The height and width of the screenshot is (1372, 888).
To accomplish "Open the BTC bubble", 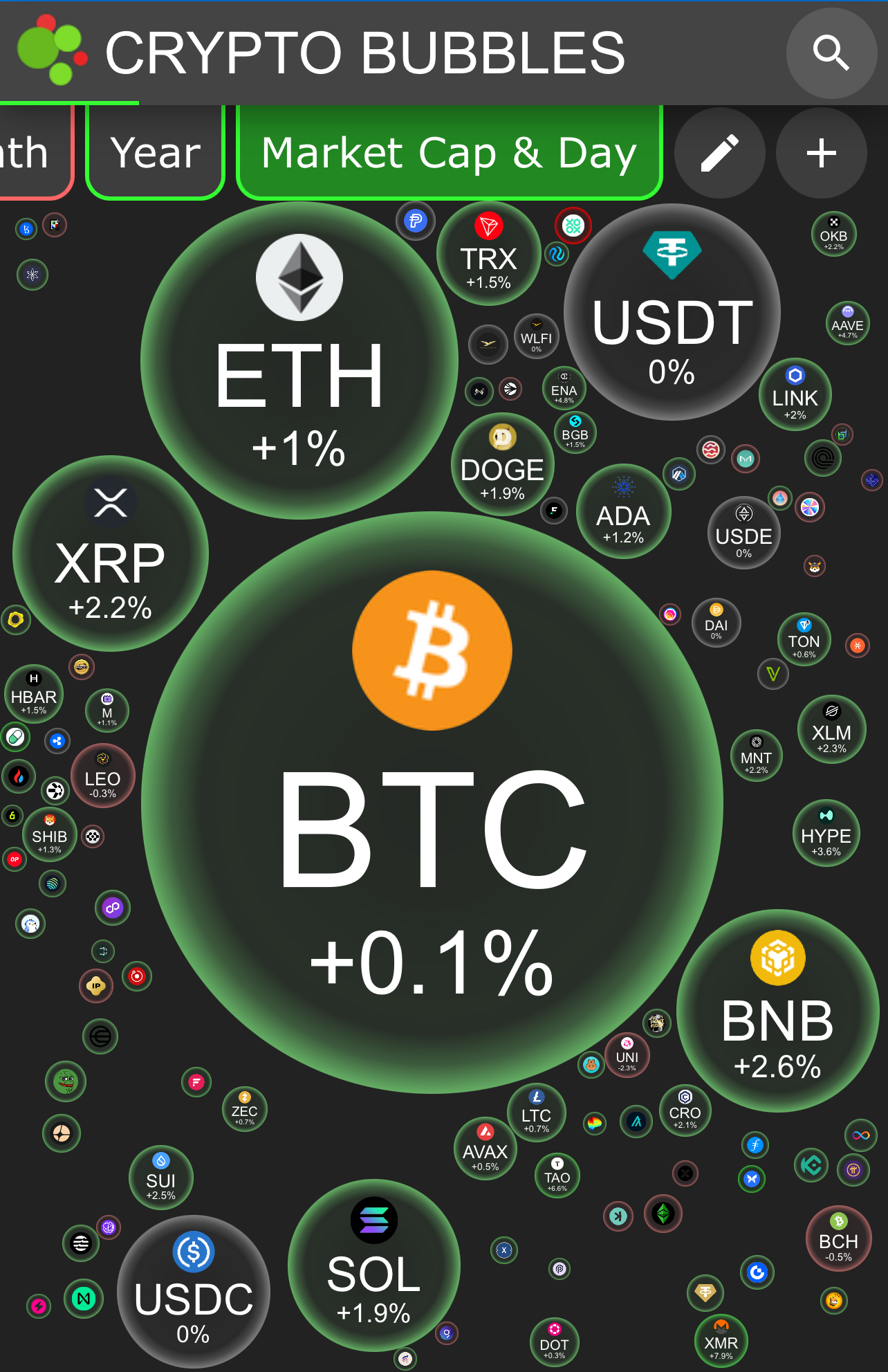I will (432, 803).
